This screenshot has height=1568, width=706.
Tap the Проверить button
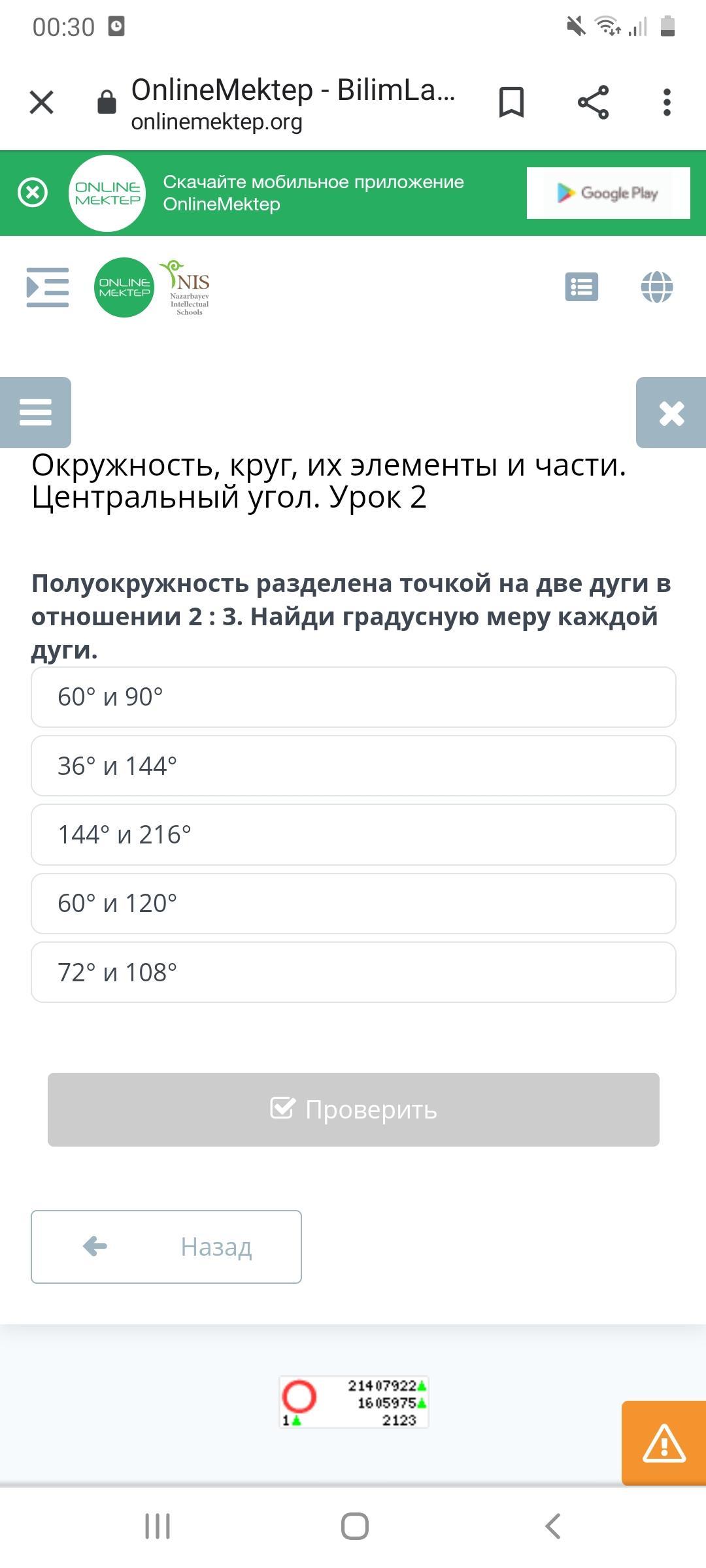[354, 1109]
